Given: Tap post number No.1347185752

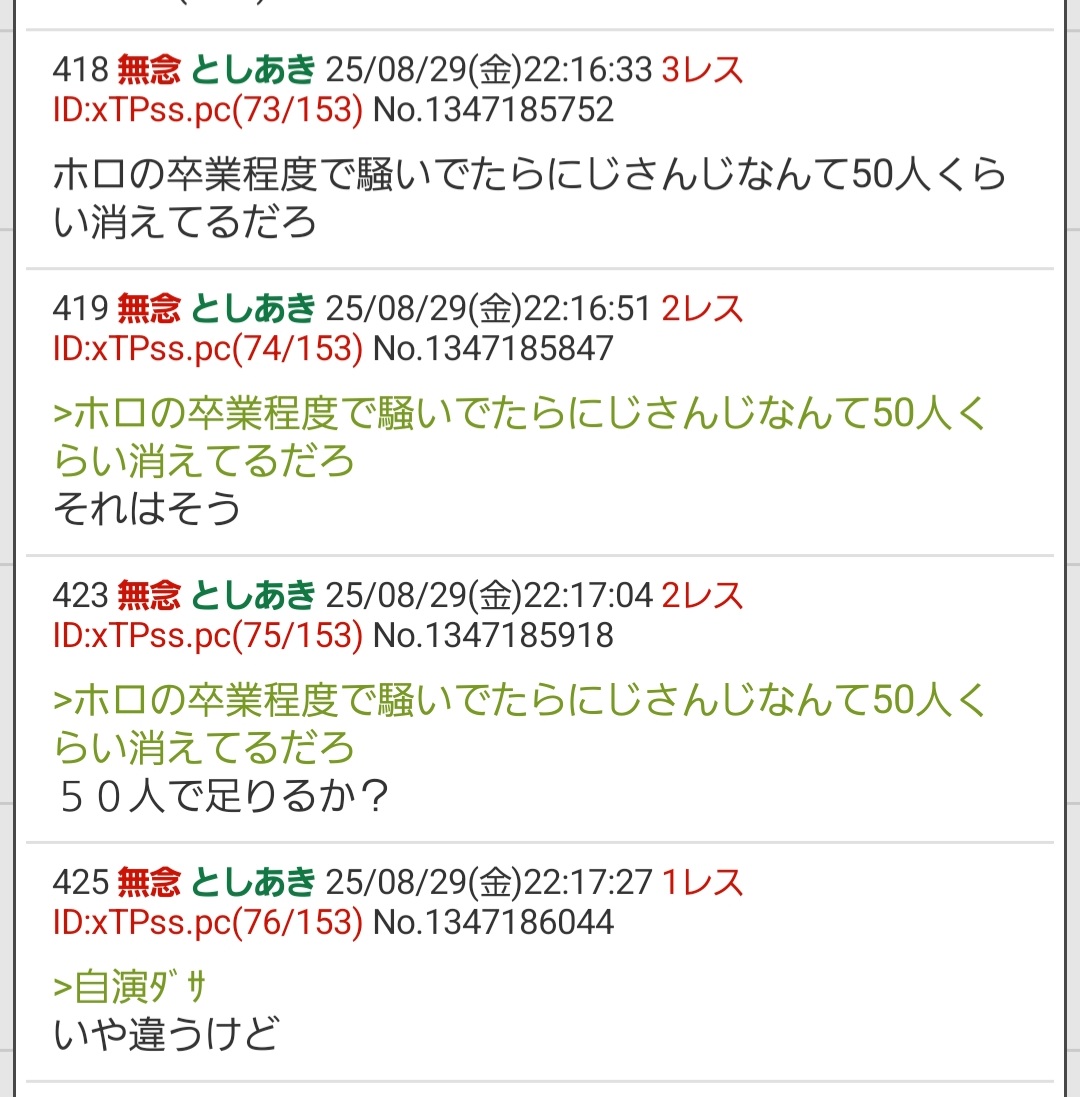Looking at the screenshot, I should [x=493, y=109].
